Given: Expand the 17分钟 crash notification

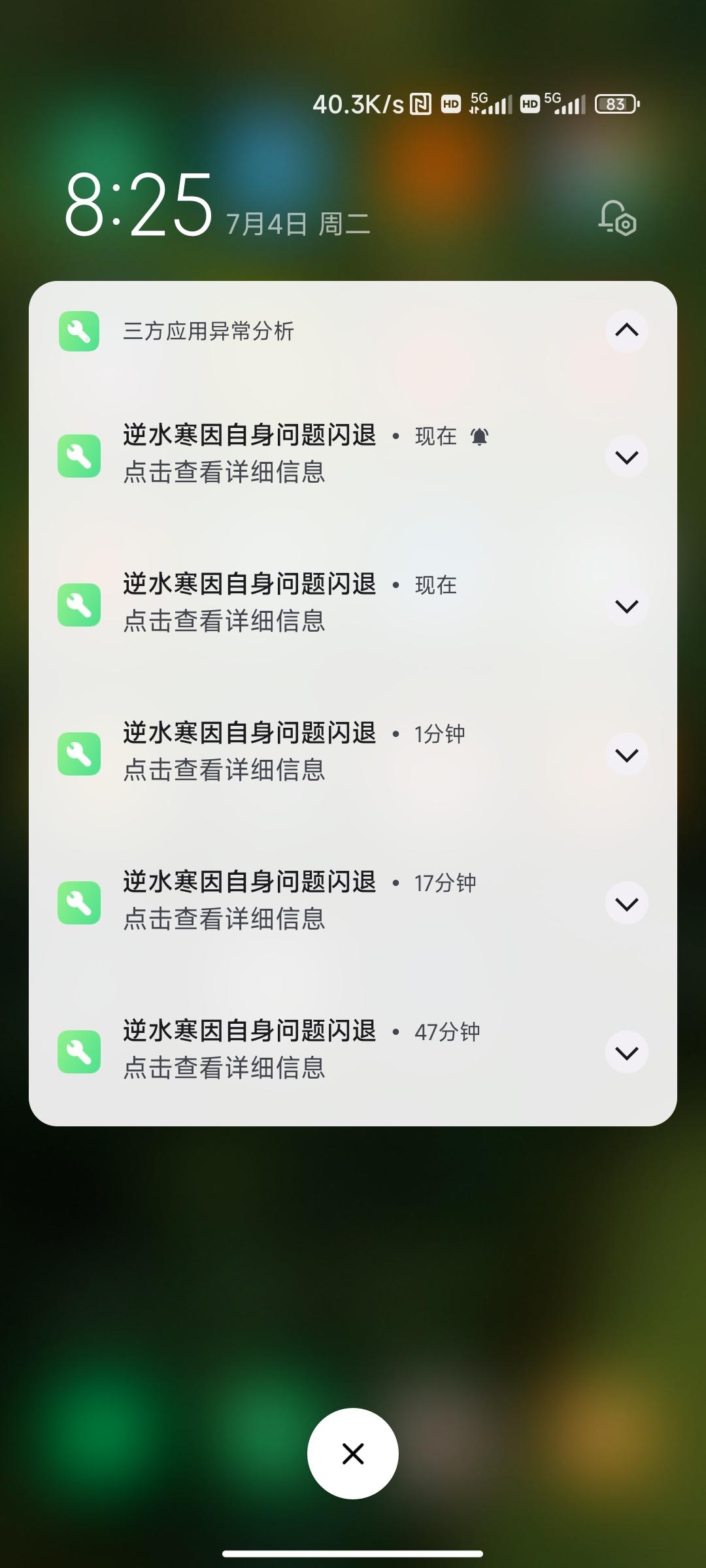Looking at the screenshot, I should (626, 902).
